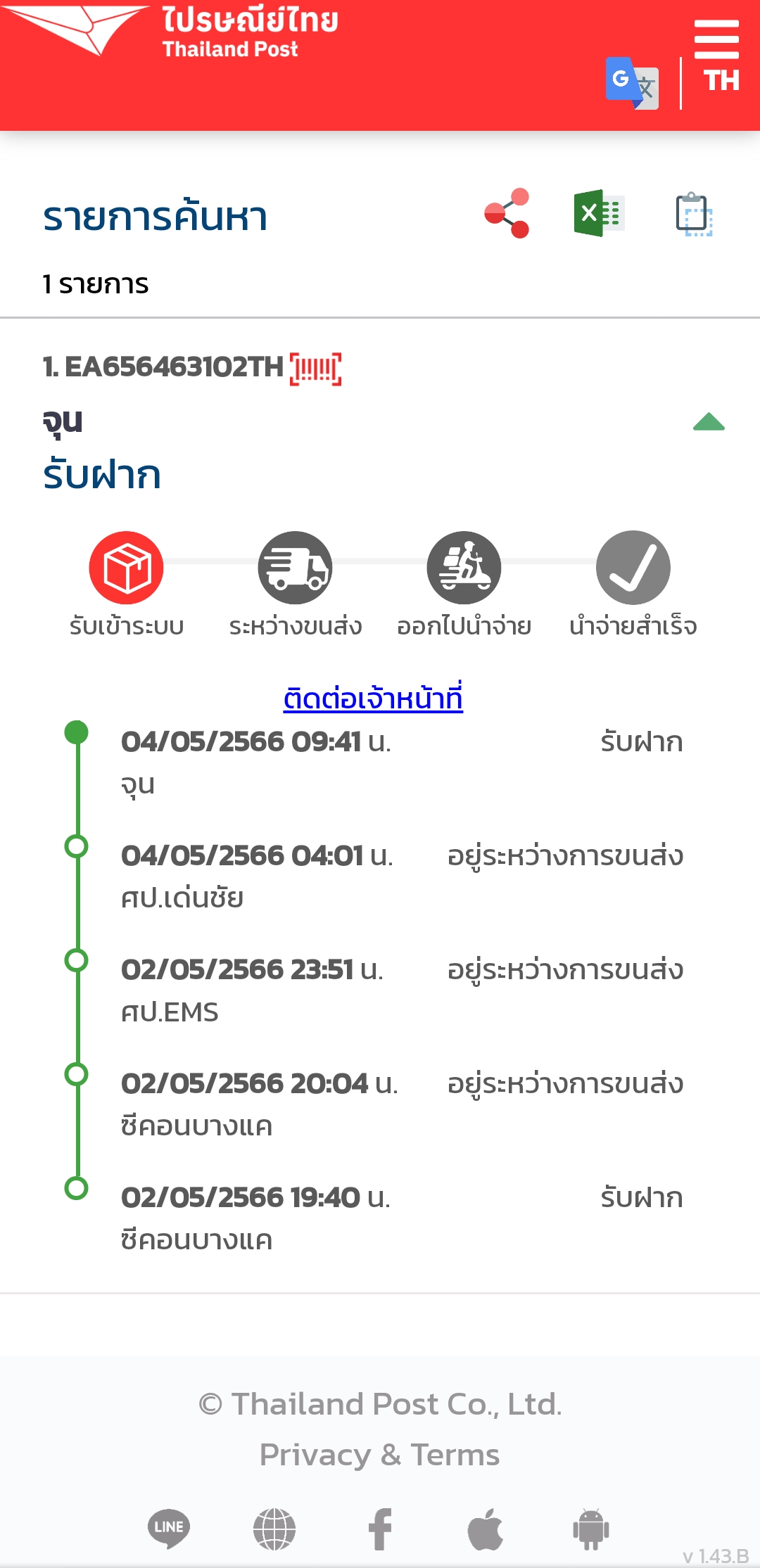Open Google Translate language option
Image resolution: width=760 pixels, height=1568 pixels.
pyautogui.click(x=632, y=83)
